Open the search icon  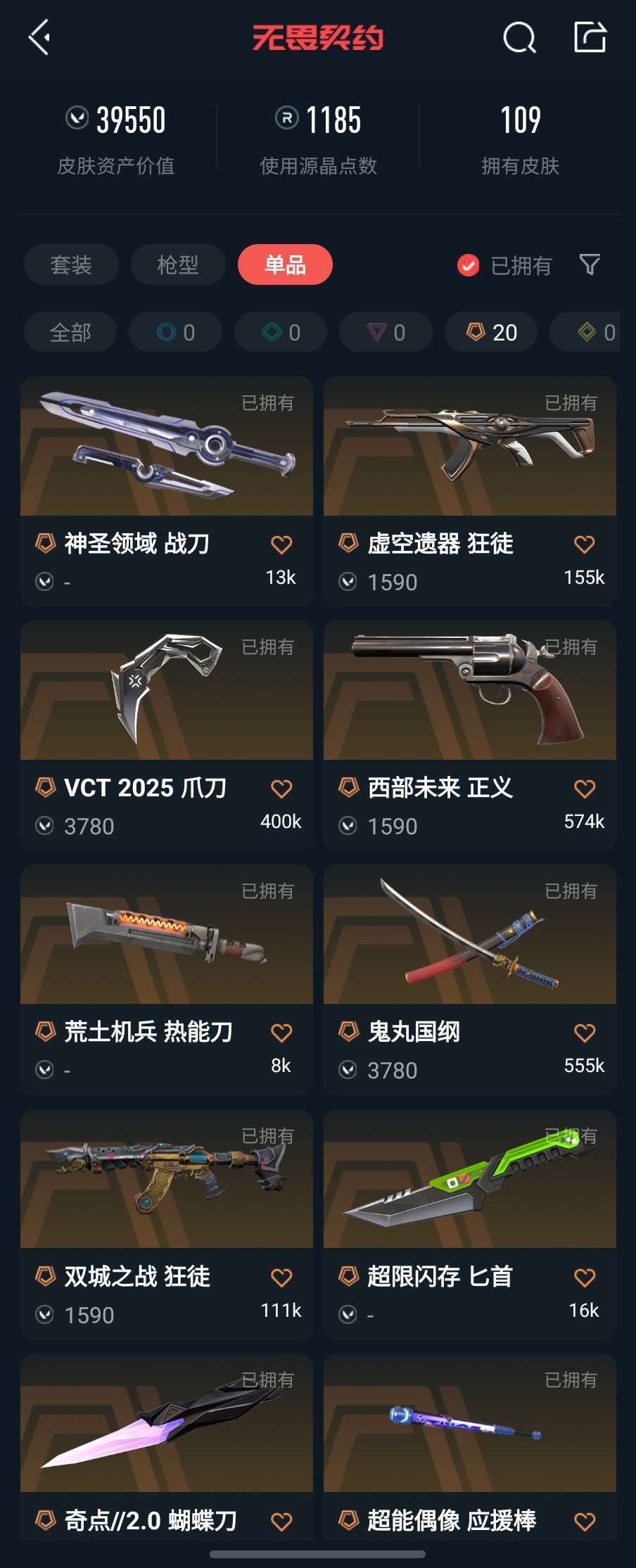519,37
